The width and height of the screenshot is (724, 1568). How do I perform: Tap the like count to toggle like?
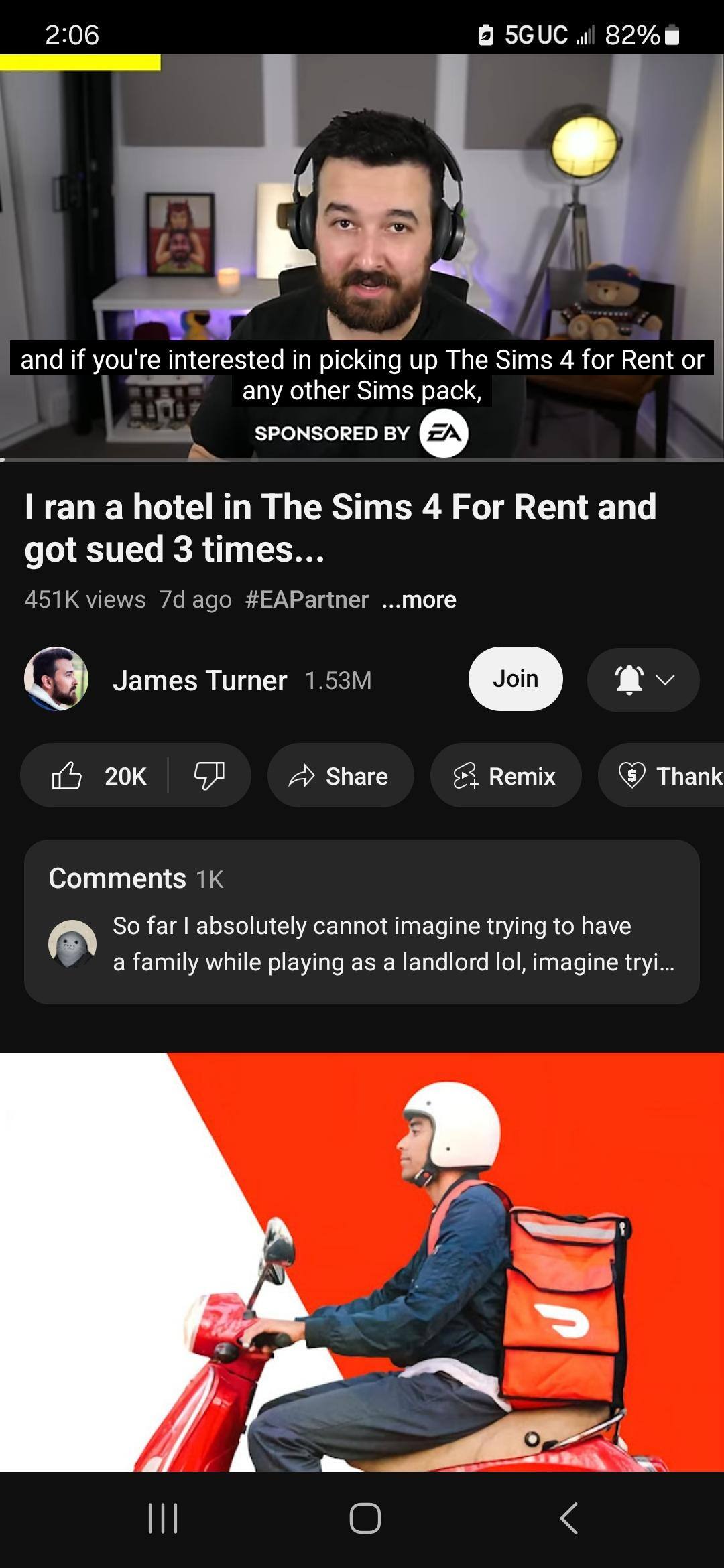click(x=125, y=775)
